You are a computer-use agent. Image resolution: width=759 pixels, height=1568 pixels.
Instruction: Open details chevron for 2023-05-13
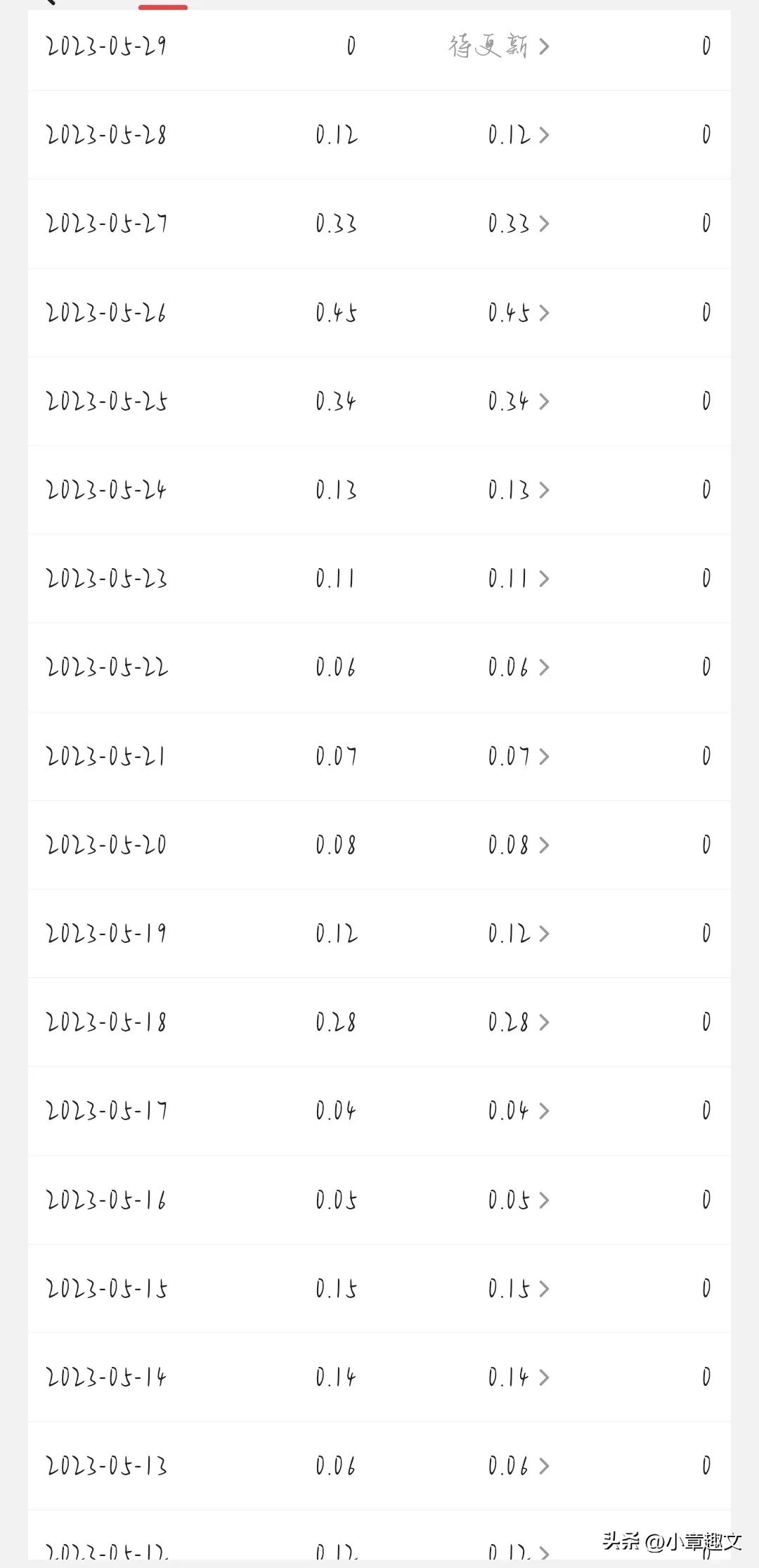coord(543,1466)
